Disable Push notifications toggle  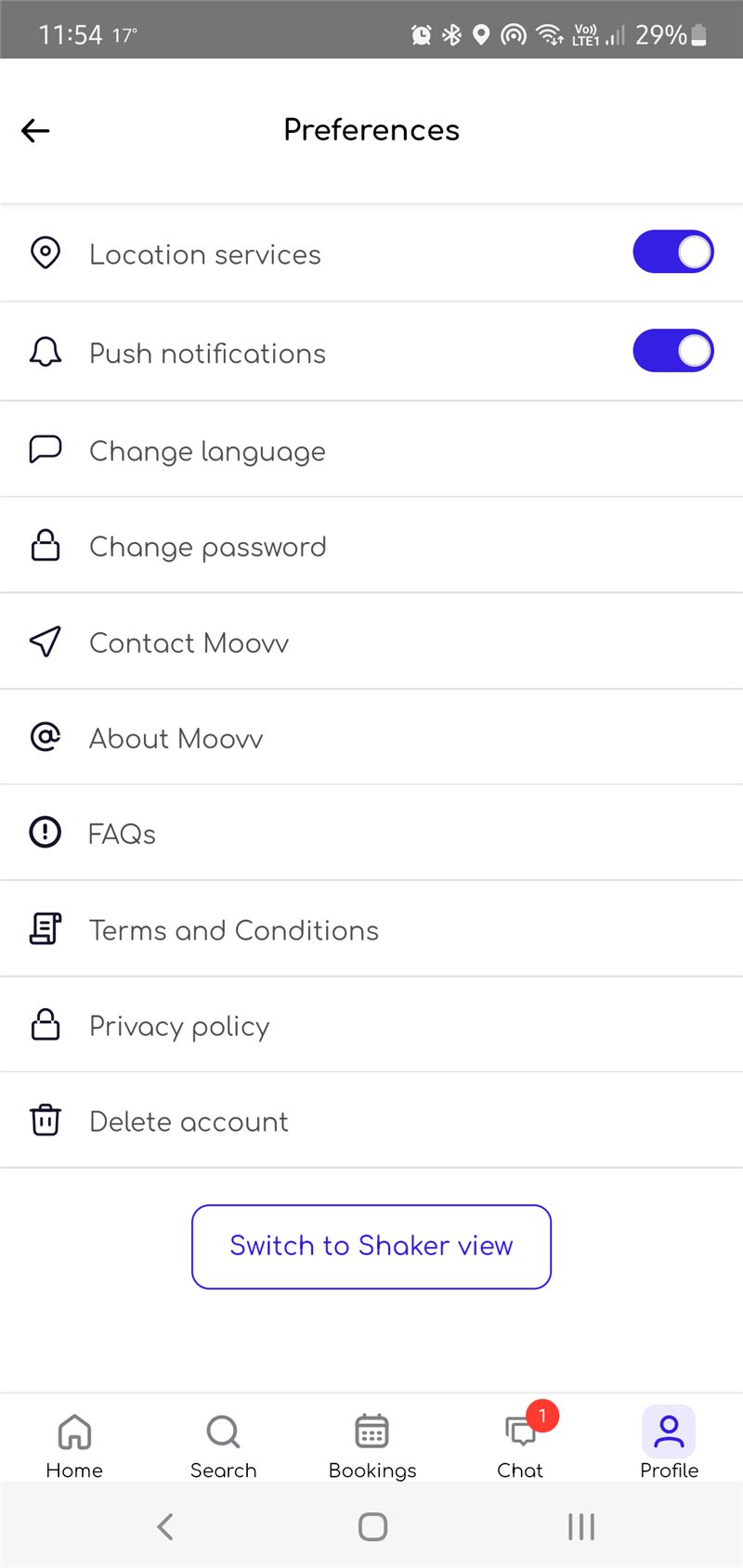coord(673,351)
